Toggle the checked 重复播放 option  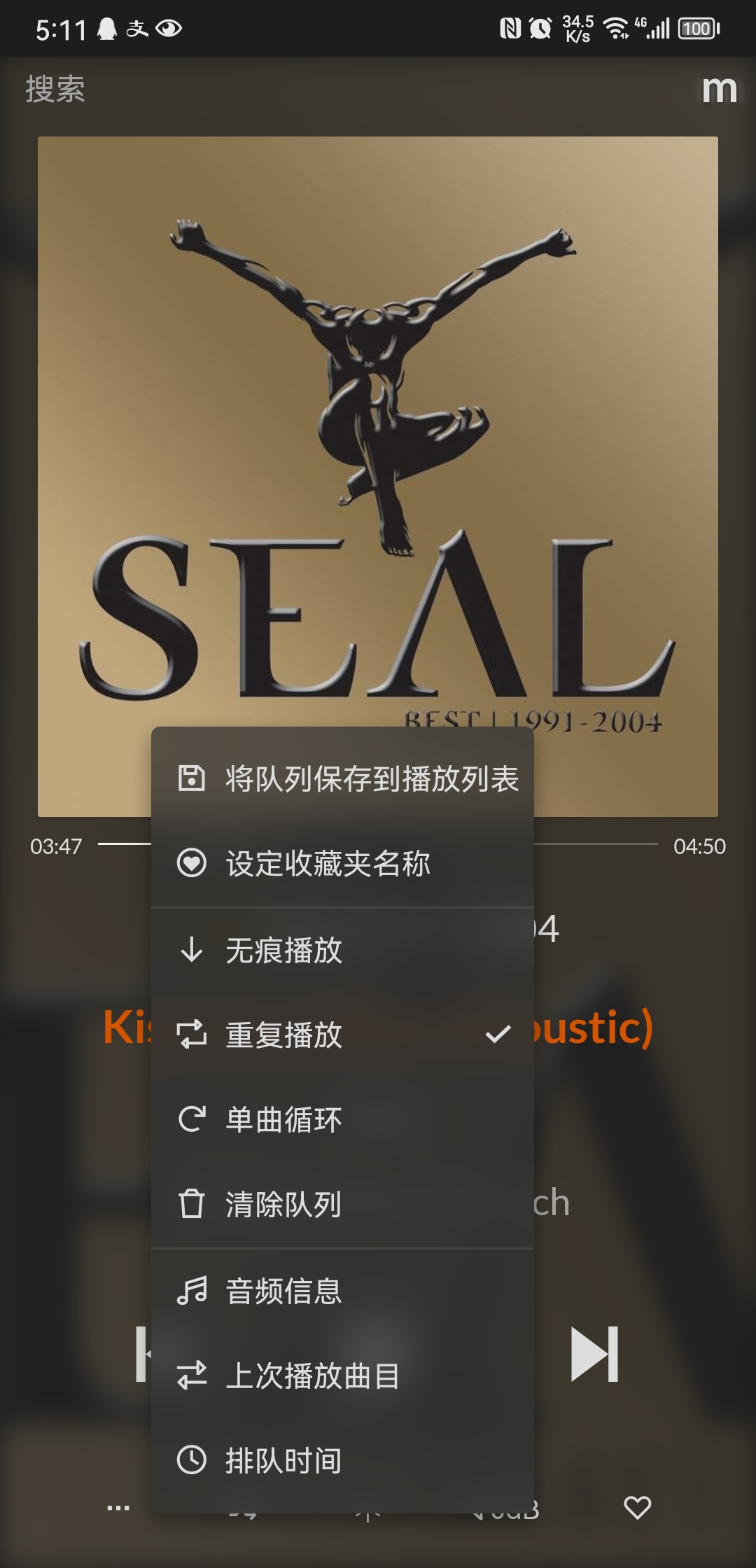tap(342, 1035)
